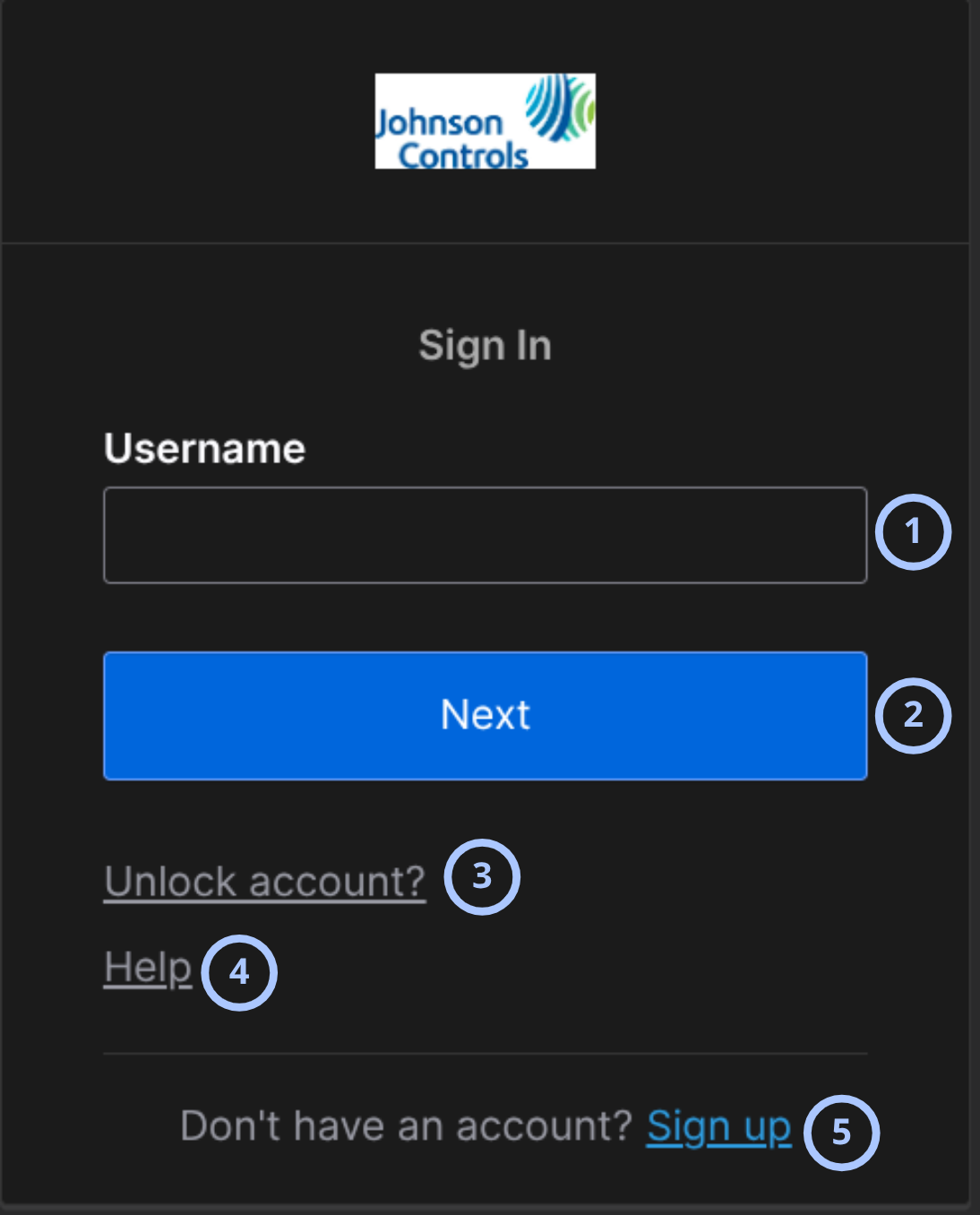Follow the Sign up link
Screen dimensions: 980x1215
(x=718, y=1127)
